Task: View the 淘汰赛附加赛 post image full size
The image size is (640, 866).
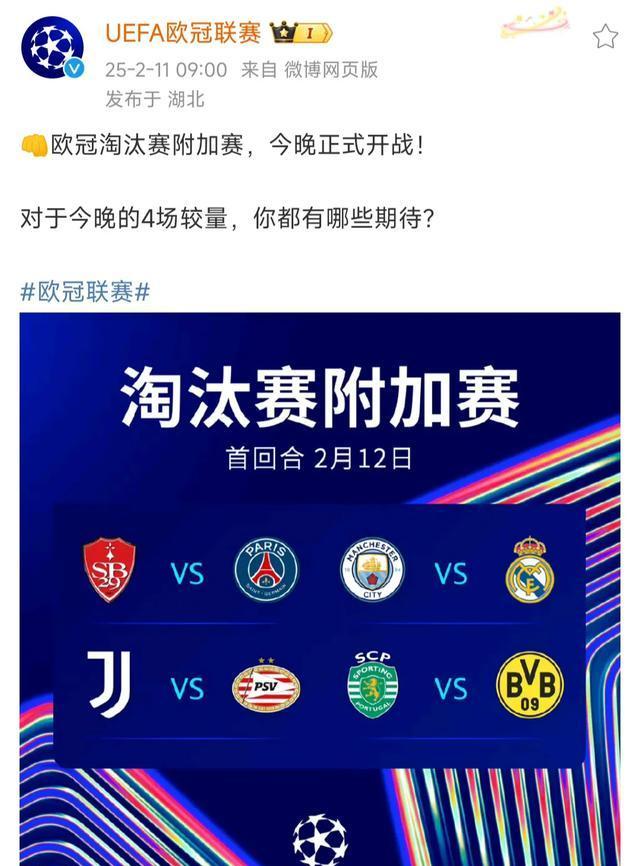Action: pos(320,588)
